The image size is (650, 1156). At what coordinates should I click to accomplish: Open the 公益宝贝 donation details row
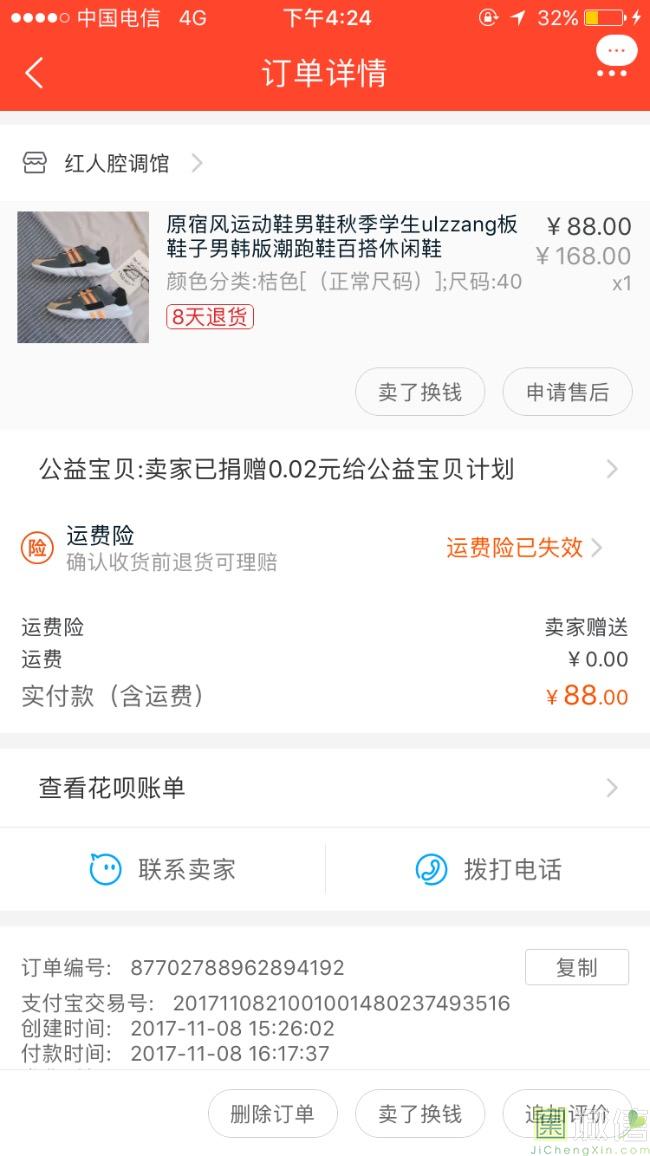point(325,469)
